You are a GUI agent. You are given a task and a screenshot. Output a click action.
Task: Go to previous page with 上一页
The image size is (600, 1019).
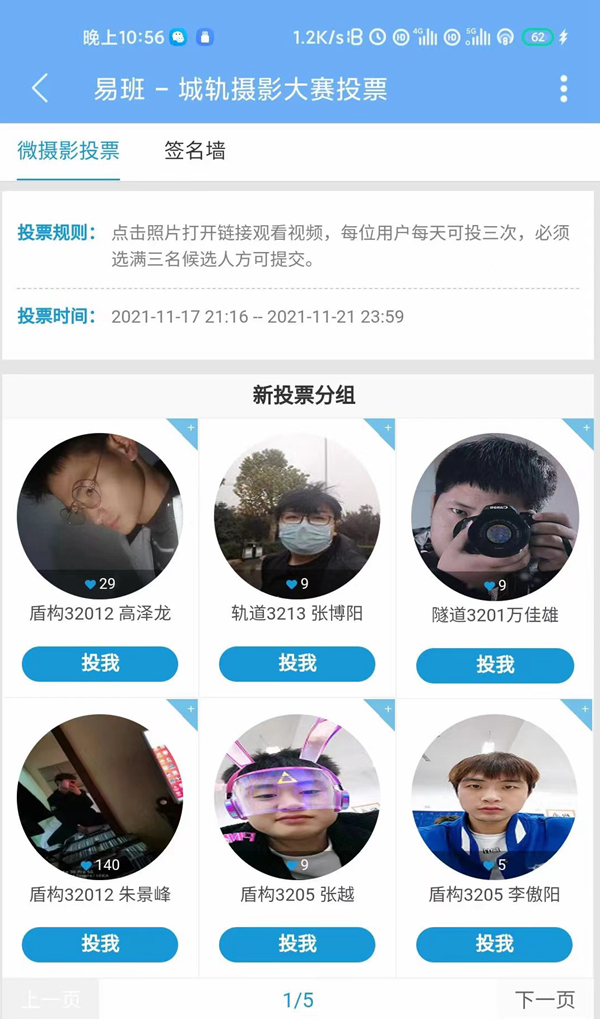pyautogui.click(x=50, y=1000)
